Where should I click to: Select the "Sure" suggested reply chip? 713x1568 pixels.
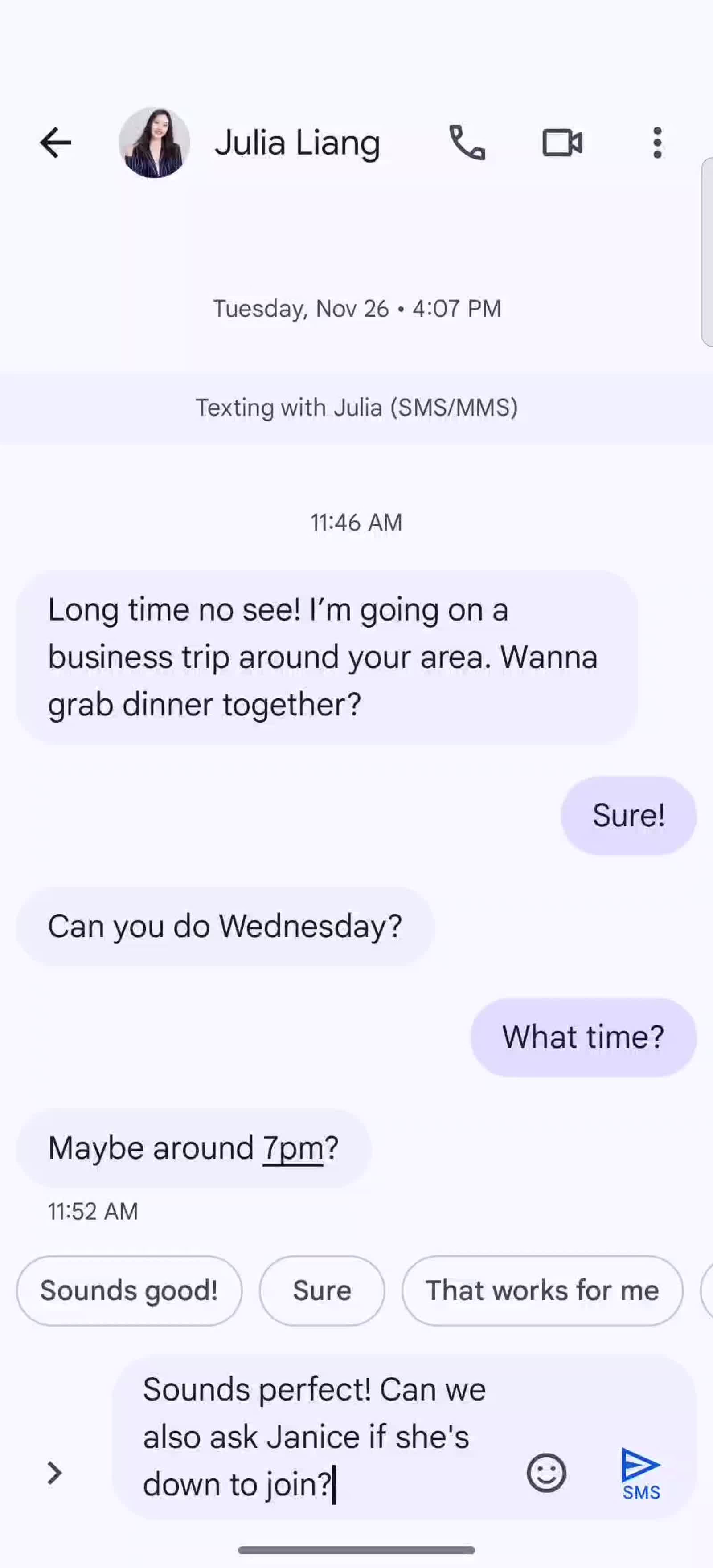pyautogui.click(x=321, y=1290)
